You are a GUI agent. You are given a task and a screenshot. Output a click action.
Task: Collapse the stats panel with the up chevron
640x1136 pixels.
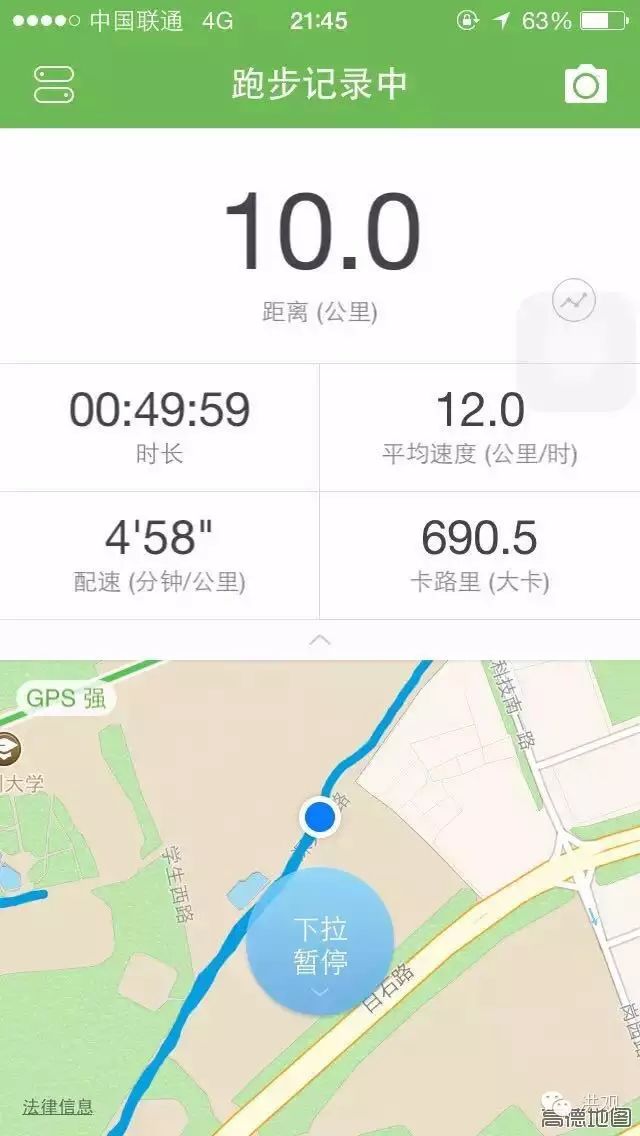point(320,640)
